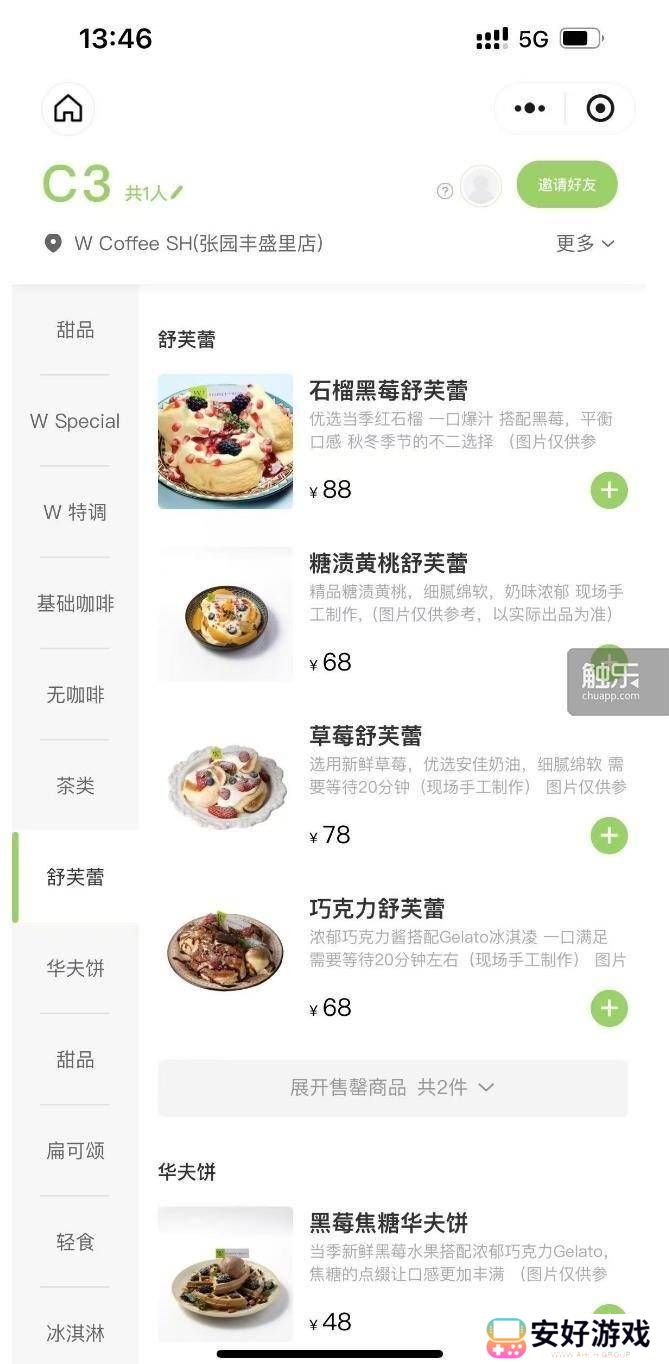Expand the 更多 dropdown
Screen dimensions: 669x1364
[584, 243]
